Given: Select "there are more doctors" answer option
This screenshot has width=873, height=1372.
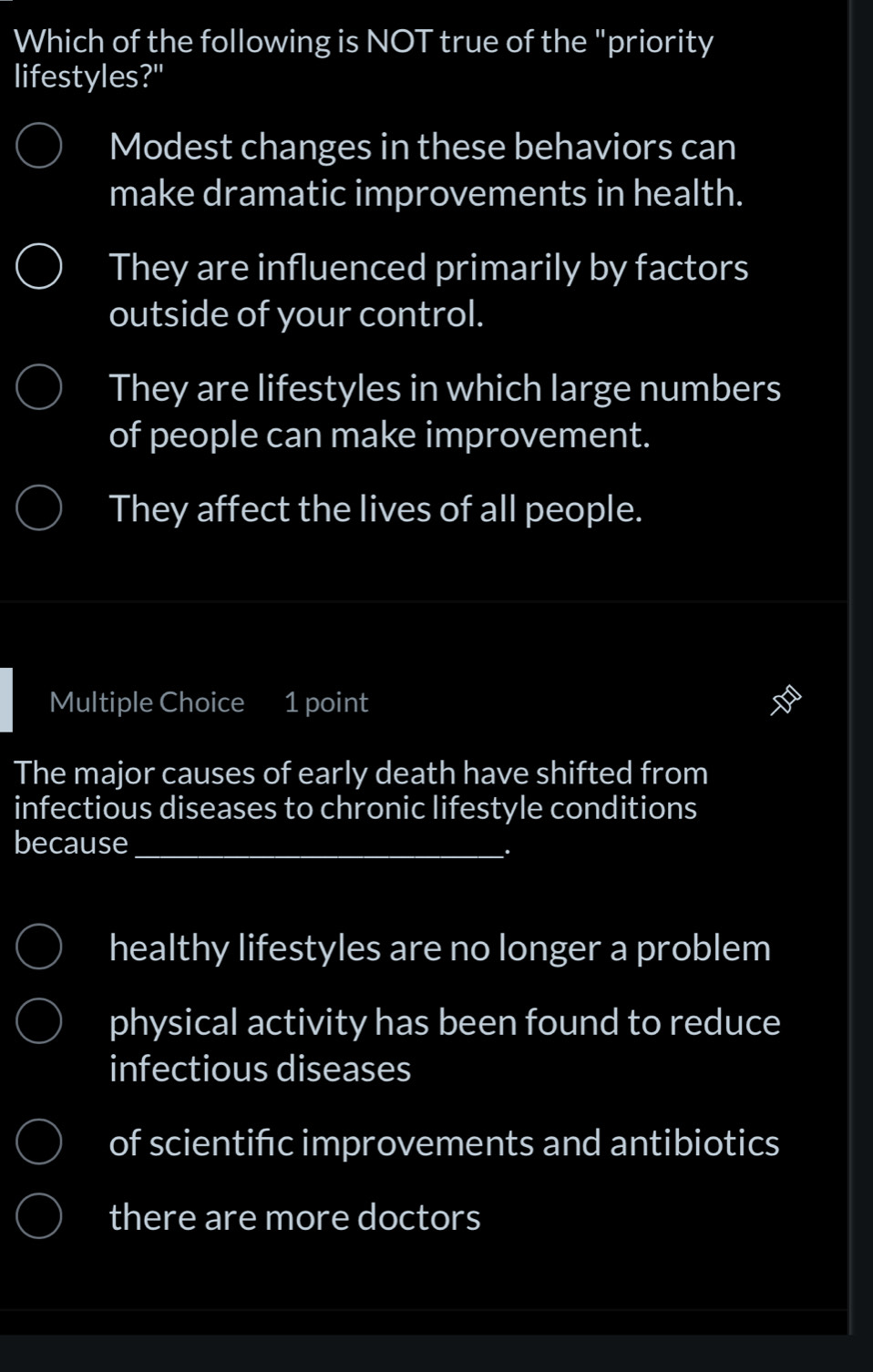Looking at the screenshot, I should pyautogui.click(x=36, y=1215).
